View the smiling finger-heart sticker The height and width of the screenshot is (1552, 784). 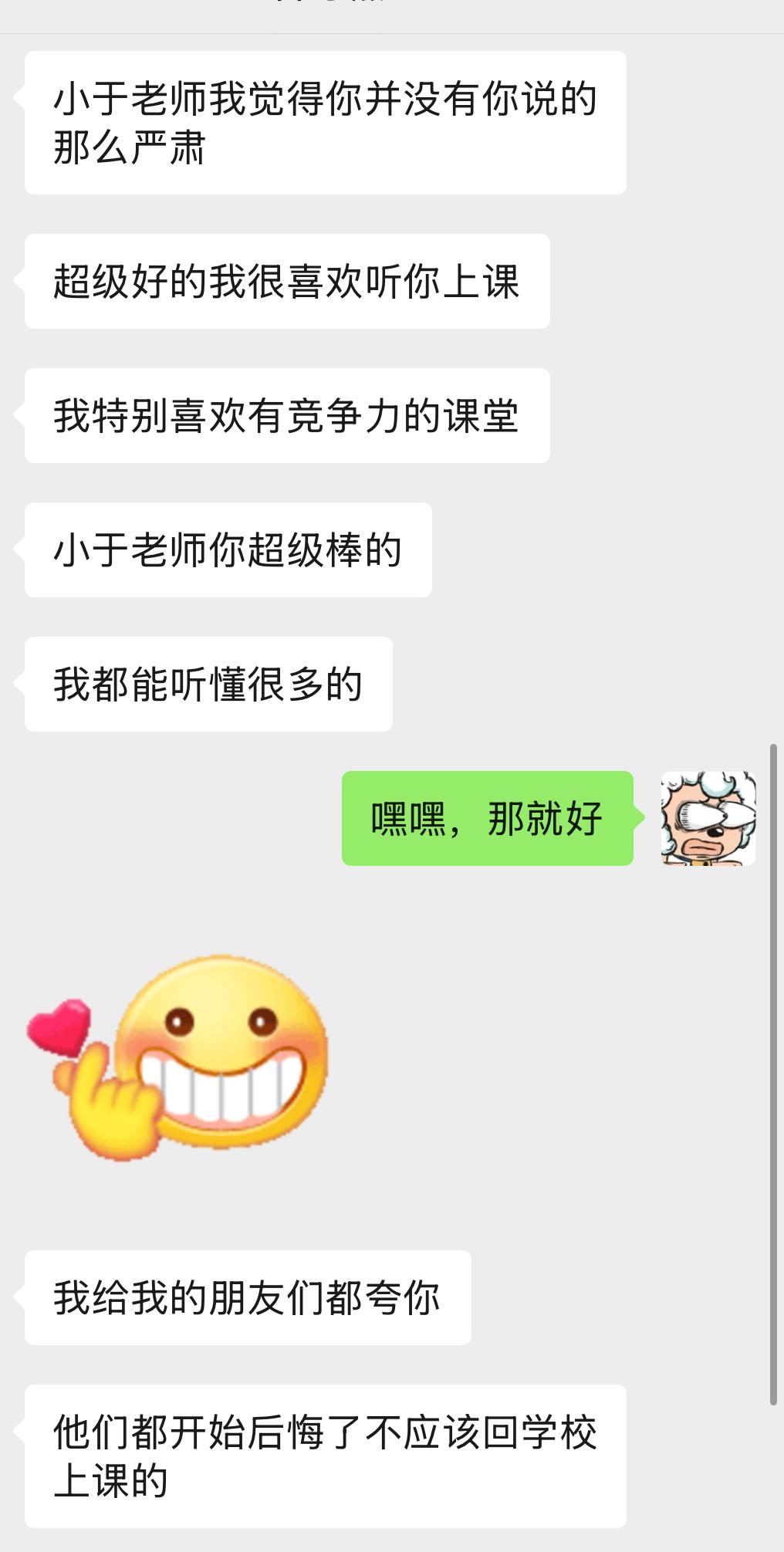[x=179, y=1057]
